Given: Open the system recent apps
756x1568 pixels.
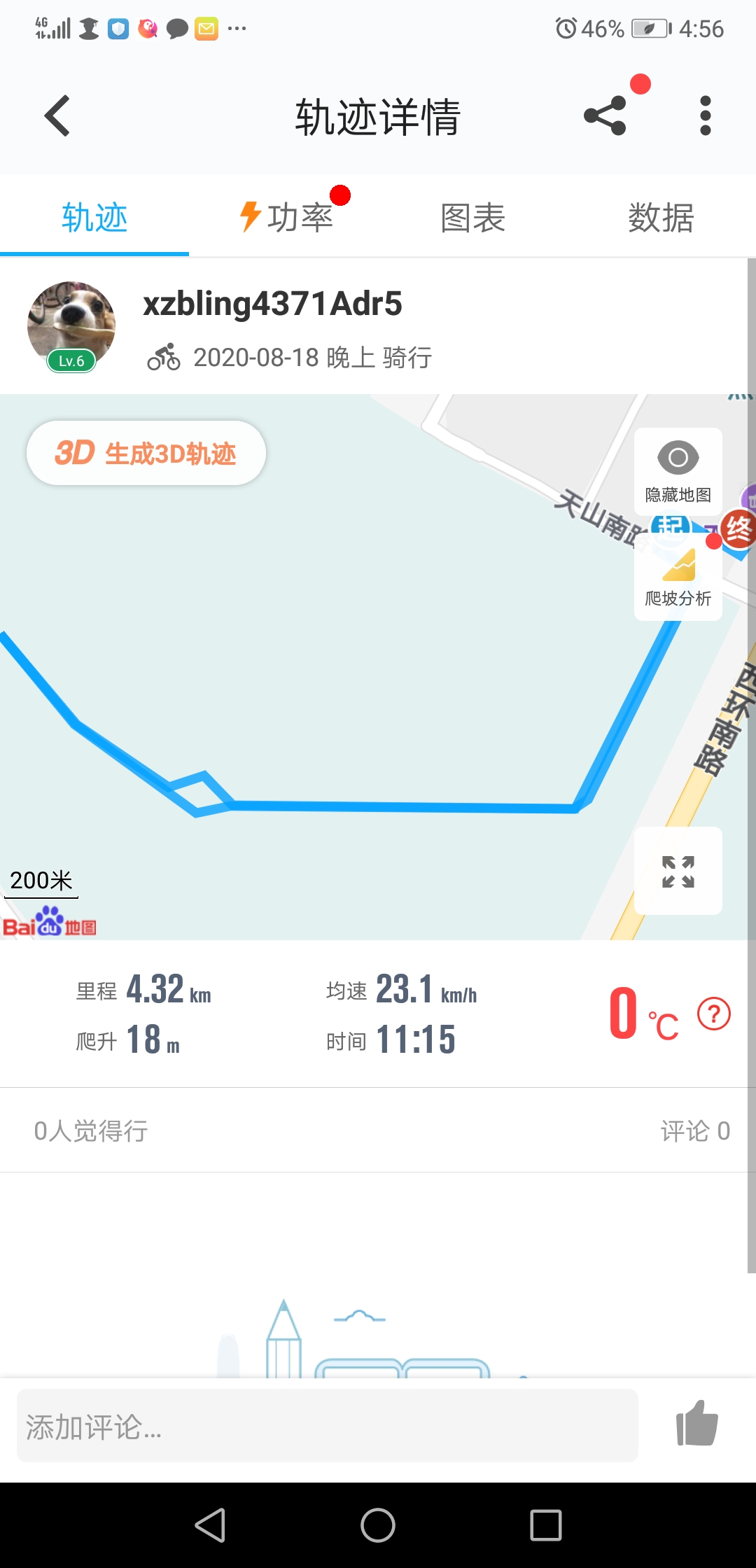Looking at the screenshot, I should 546,1525.
